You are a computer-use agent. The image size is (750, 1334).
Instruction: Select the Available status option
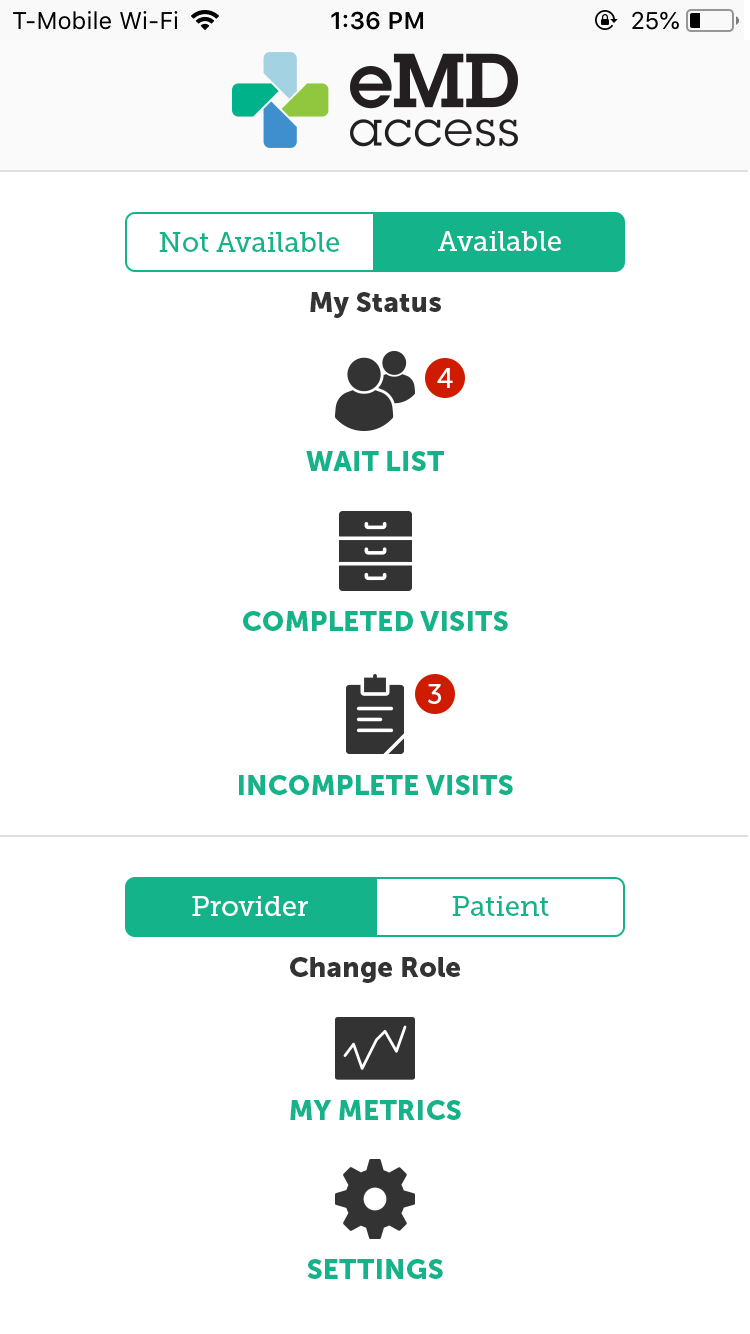pos(500,242)
